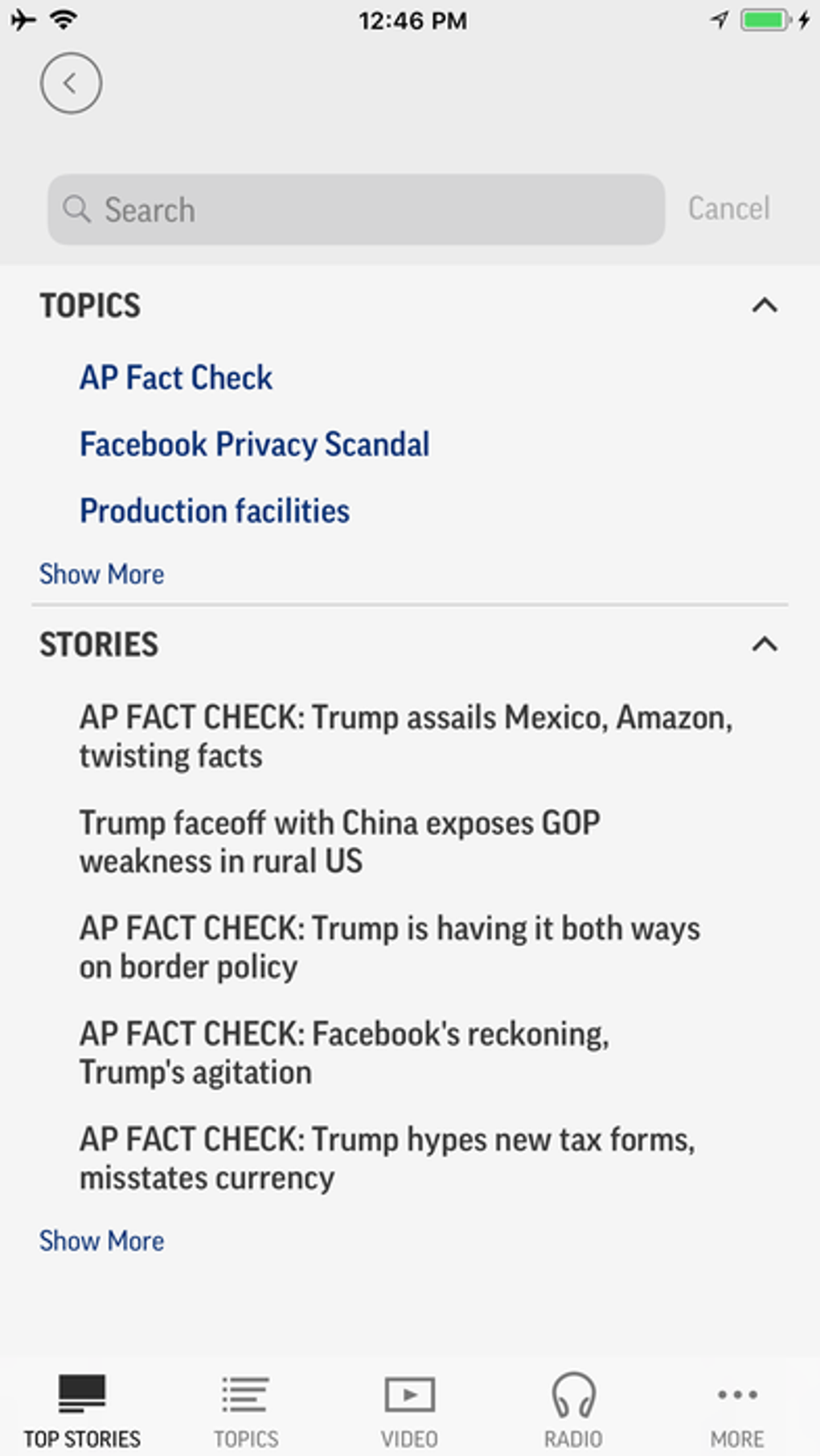Read fact check on border policy
The width and height of the screenshot is (820, 1456).
coord(390,947)
